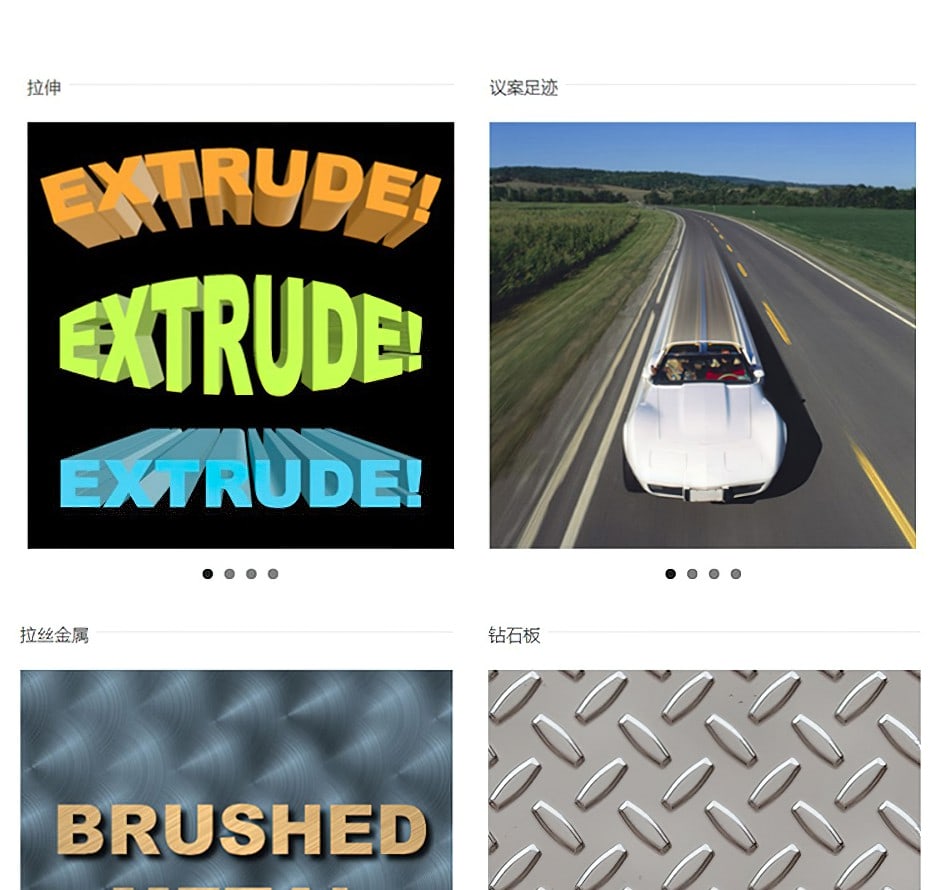
Task: Select last page dot under car carousel
Action: click(x=736, y=574)
